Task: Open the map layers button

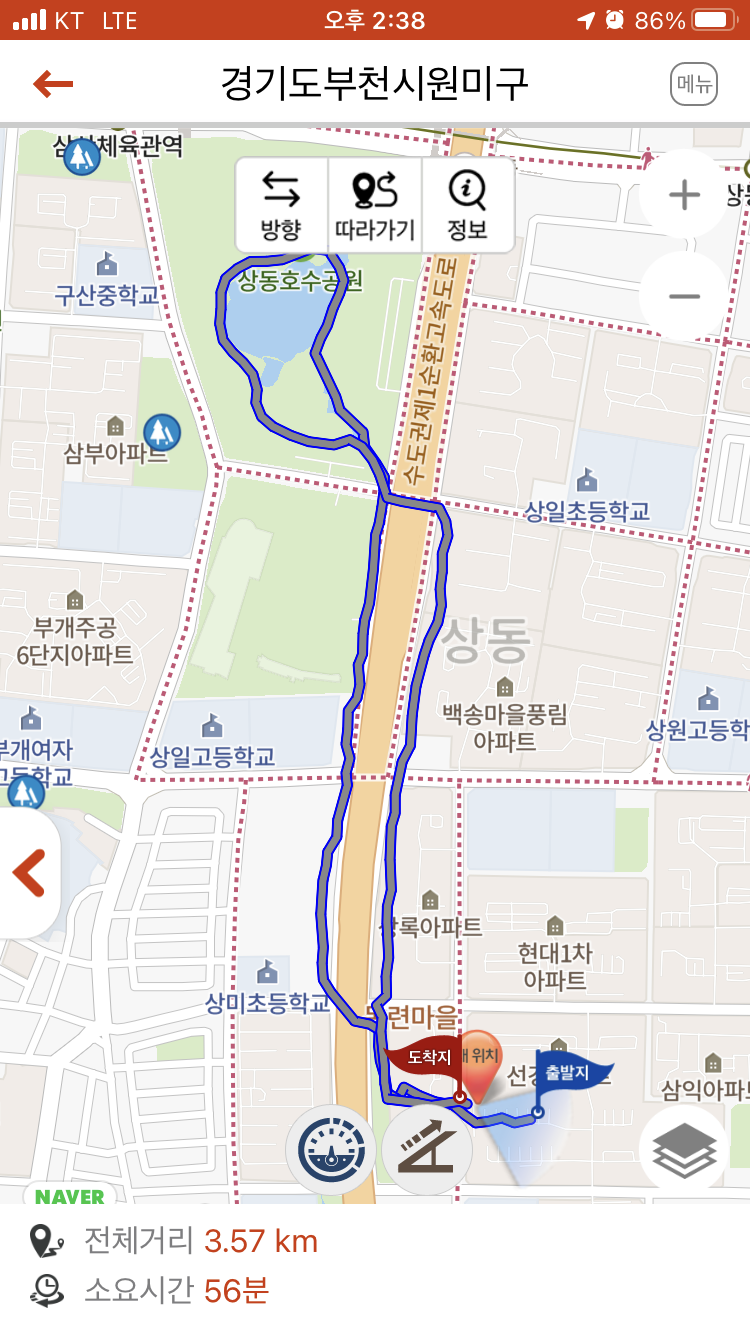Action: pyautogui.click(x=684, y=1149)
